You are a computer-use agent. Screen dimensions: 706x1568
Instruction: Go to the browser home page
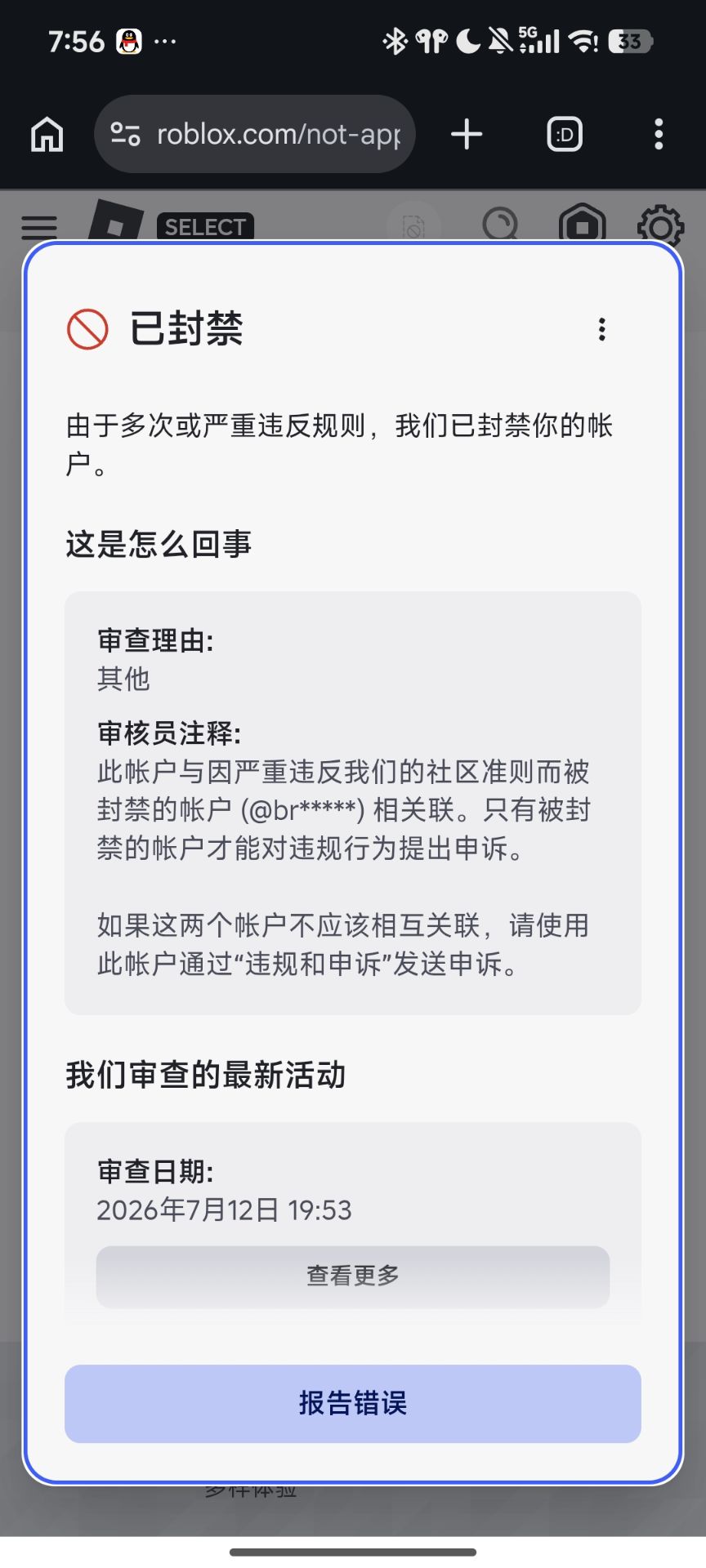(x=47, y=134)
